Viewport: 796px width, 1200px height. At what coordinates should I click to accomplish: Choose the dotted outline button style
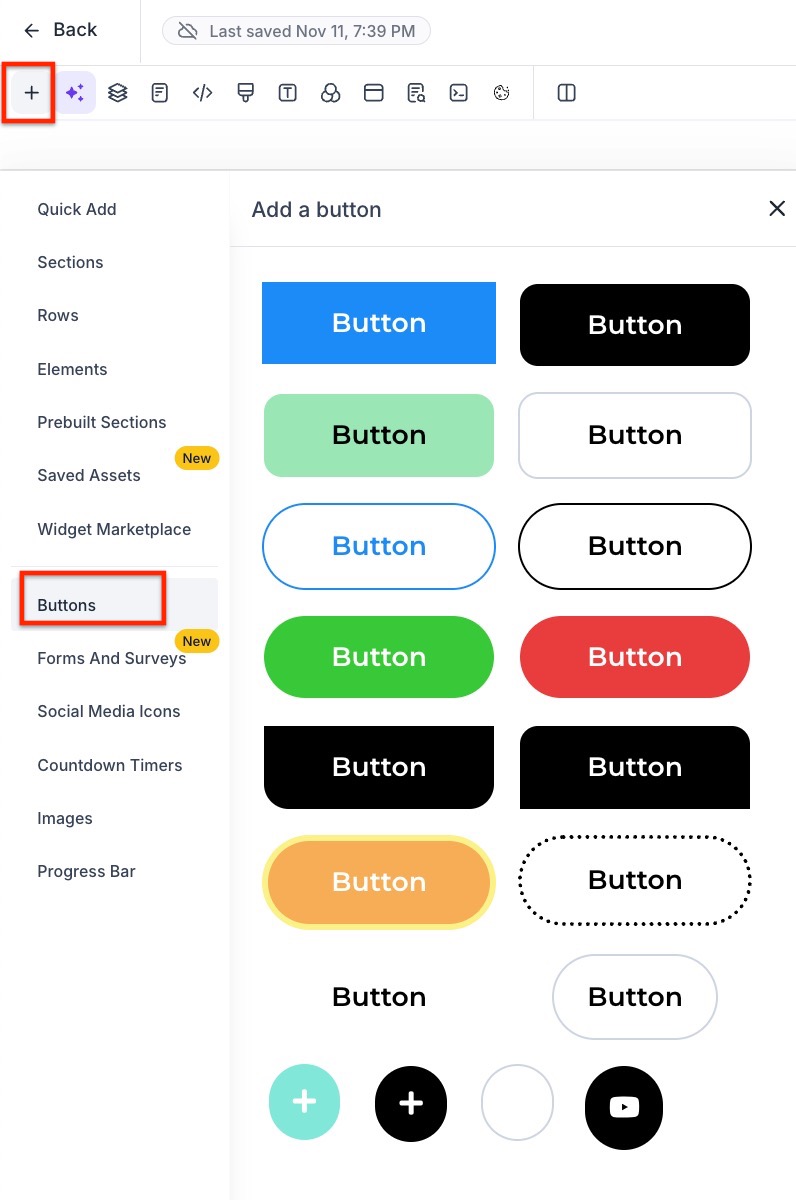(634, 880)
